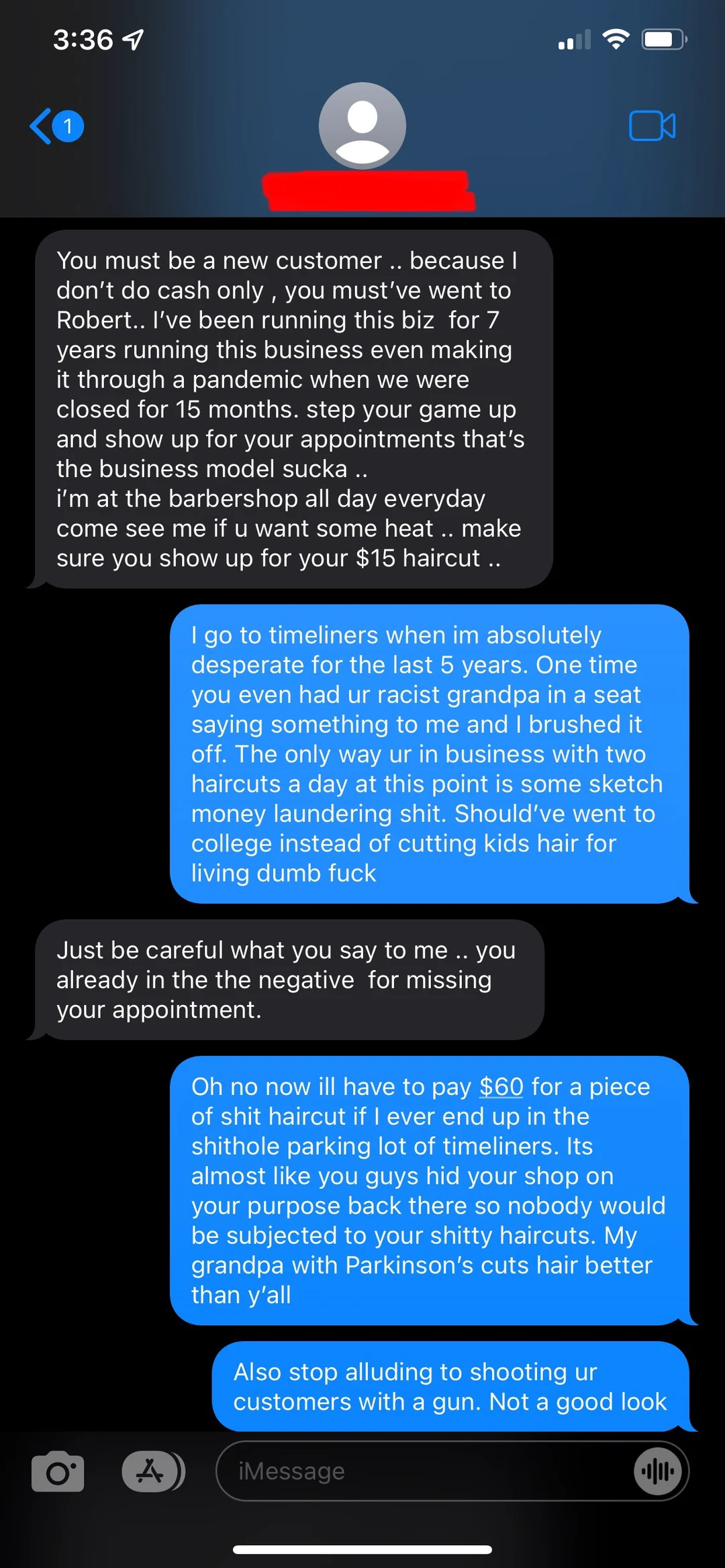Tap the Wi-Fi status icon
Screen dimensions: 725x1568
pos(616,39)
